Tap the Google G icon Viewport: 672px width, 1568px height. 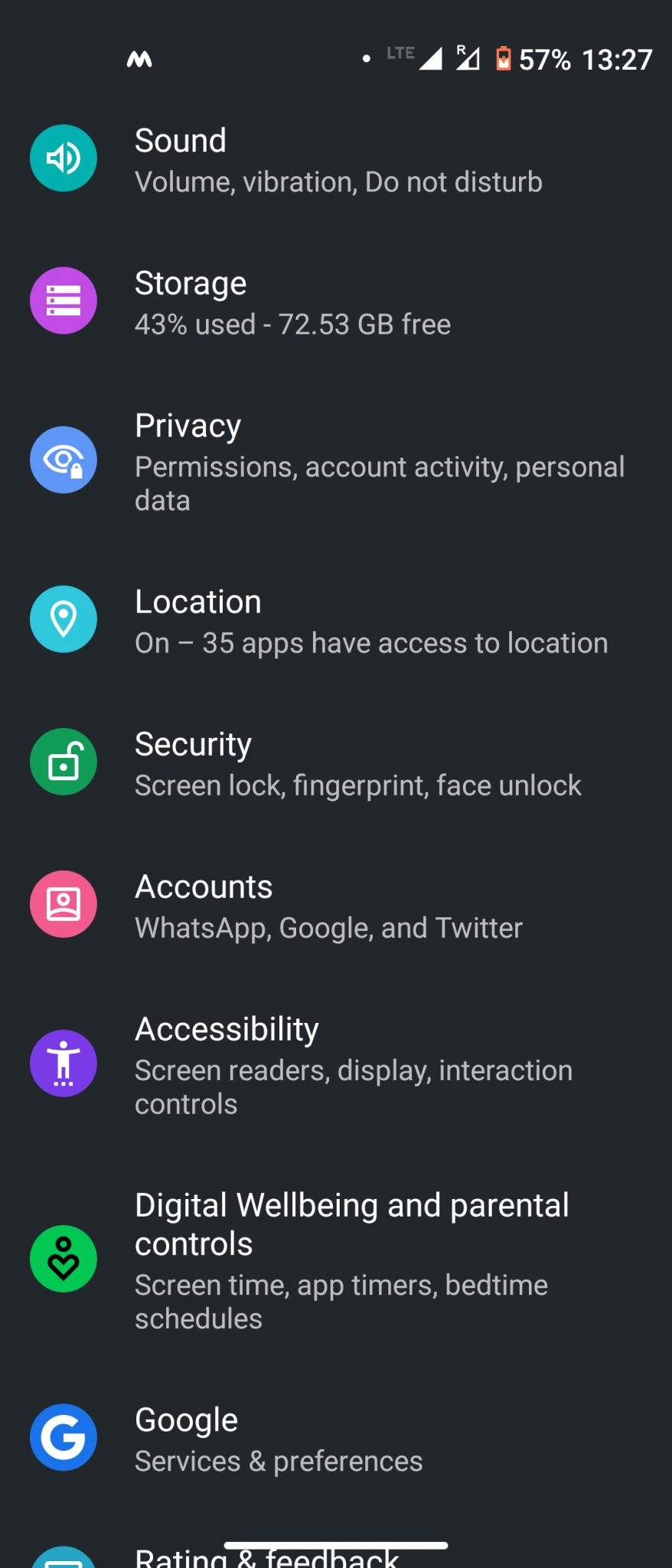(64, 1437)
